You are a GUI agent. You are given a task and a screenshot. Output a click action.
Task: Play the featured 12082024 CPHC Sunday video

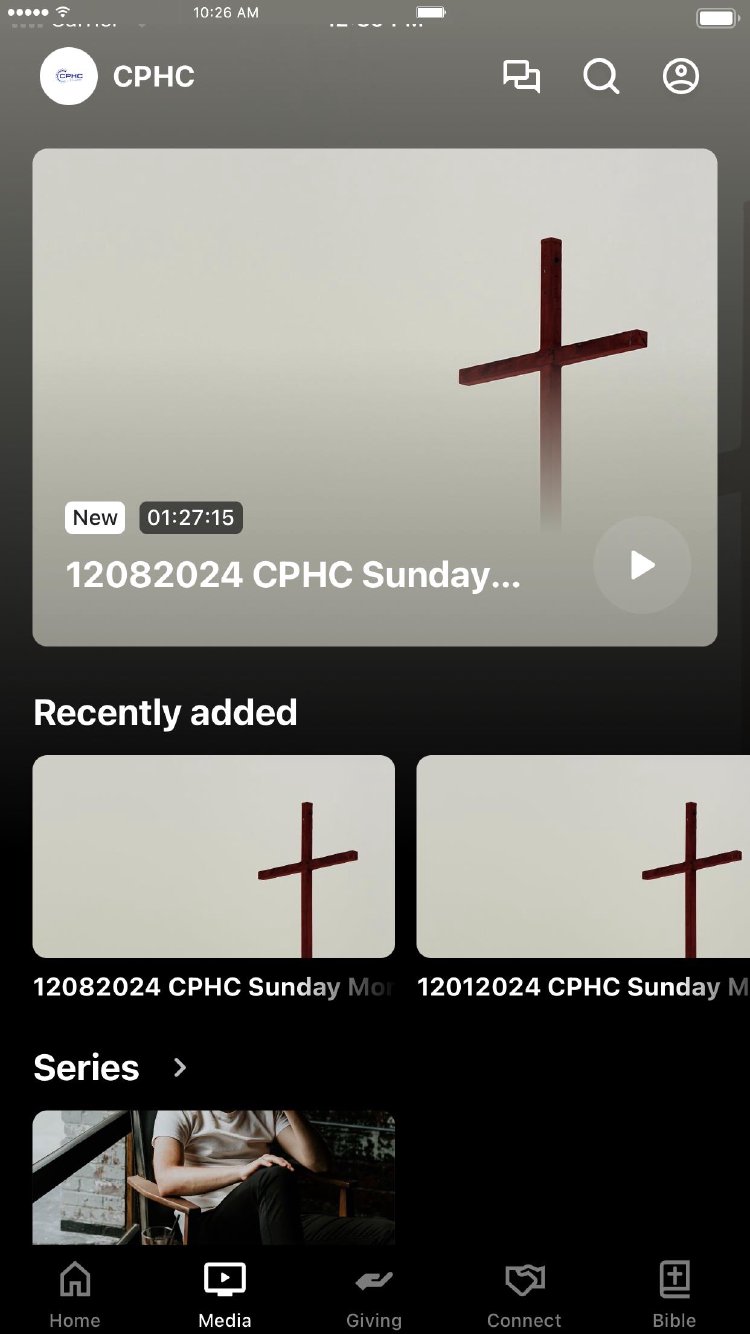click(642, 565)
